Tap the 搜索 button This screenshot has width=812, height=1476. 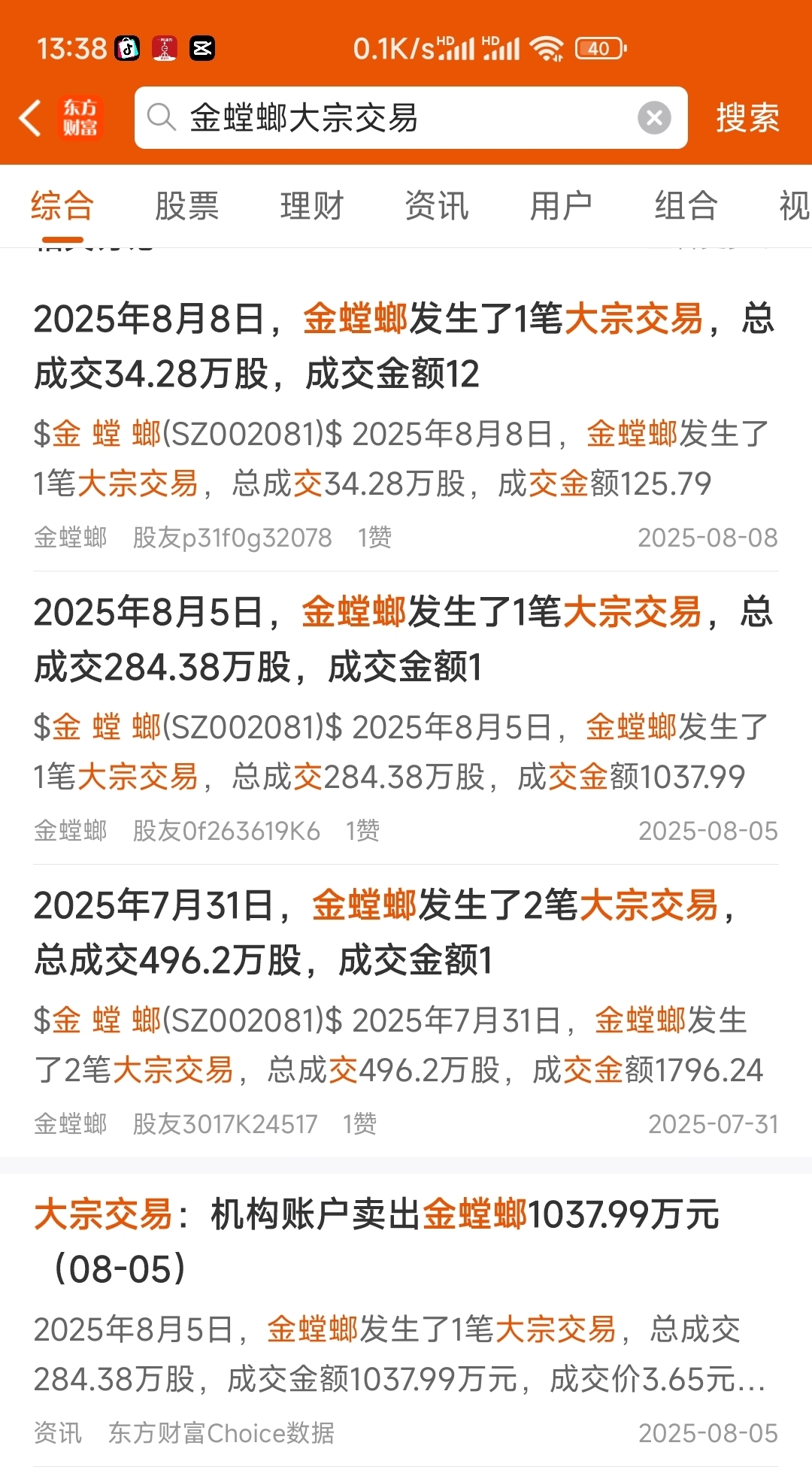coord(747,118)
